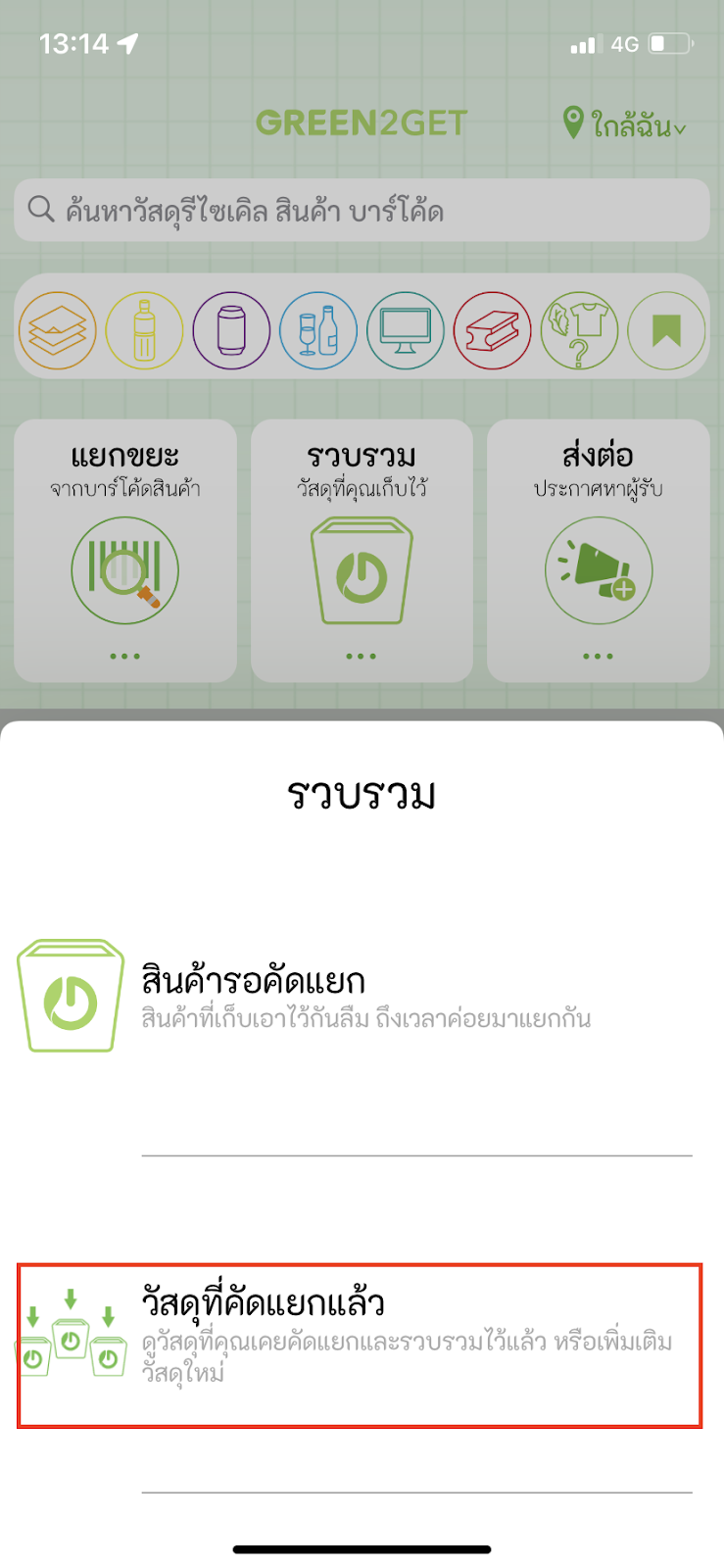724x1568 pixels.
Task: Select the plastic bottle category icon
Action: (x=144, y=330)
